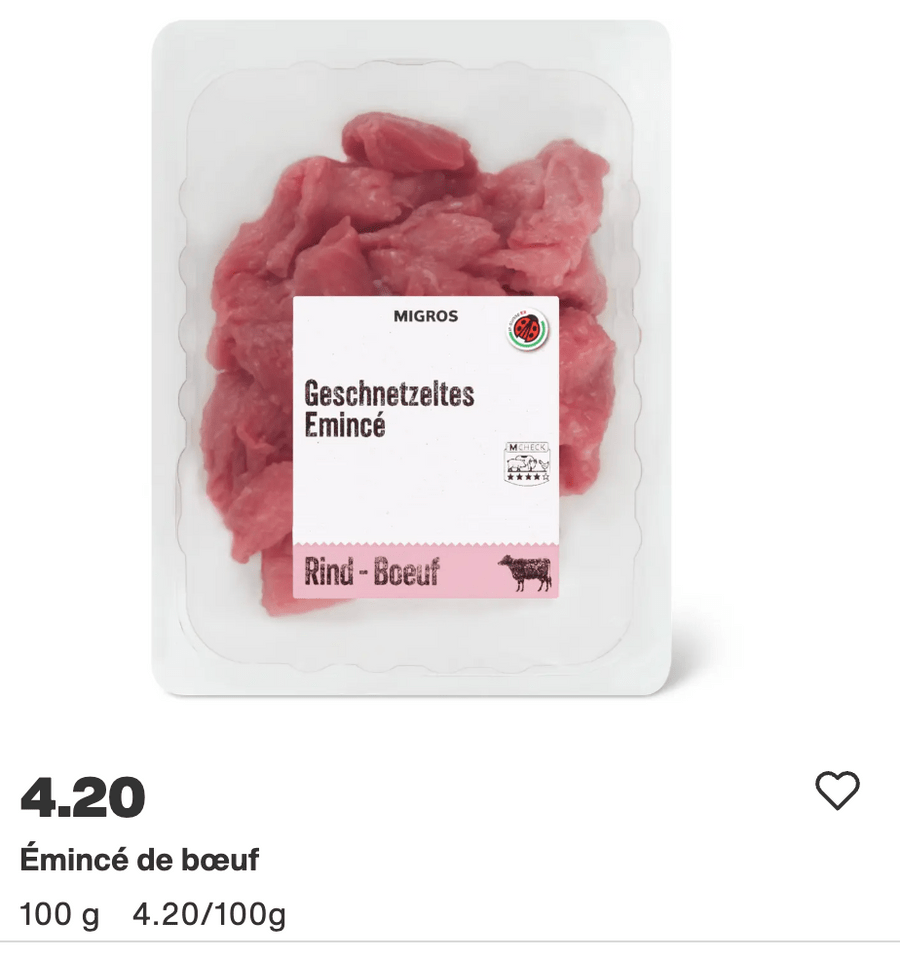Open the Émincé de bœuf product image
The image size is (900, 958).
point(411,358)
